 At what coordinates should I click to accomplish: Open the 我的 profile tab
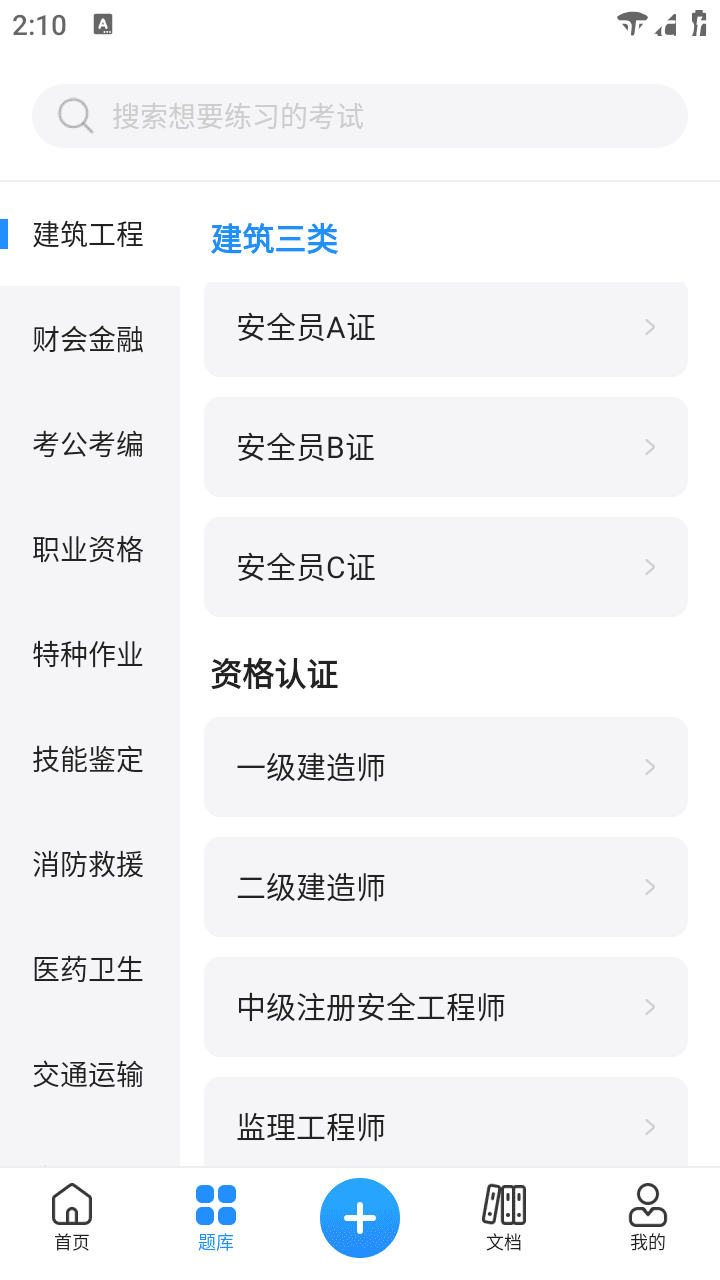[648, 1217]
